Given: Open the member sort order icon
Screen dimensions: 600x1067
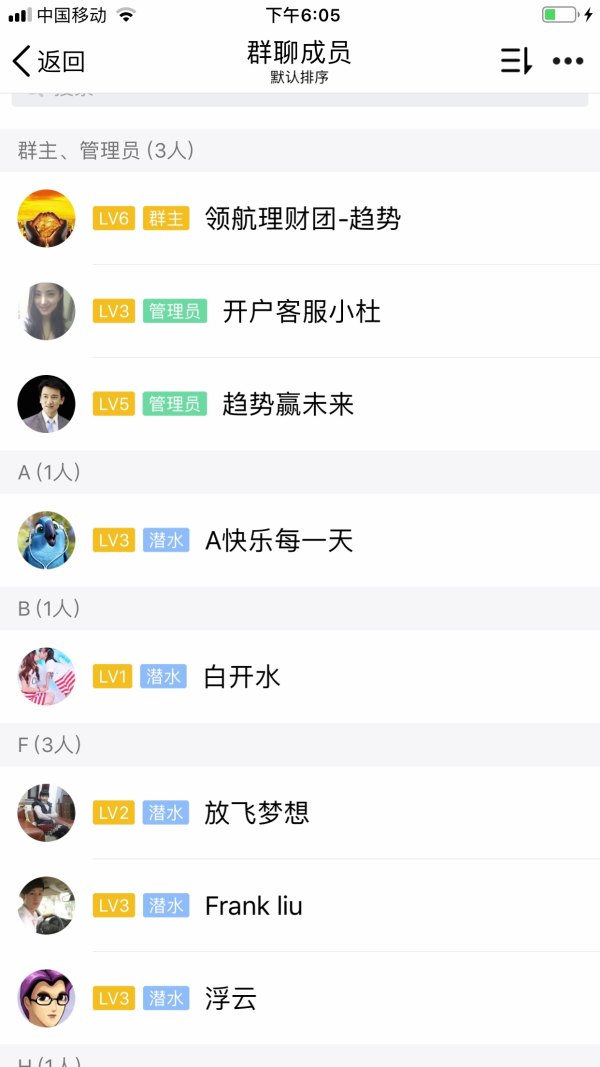Looking at the screenshot, I should coord(516,61).
